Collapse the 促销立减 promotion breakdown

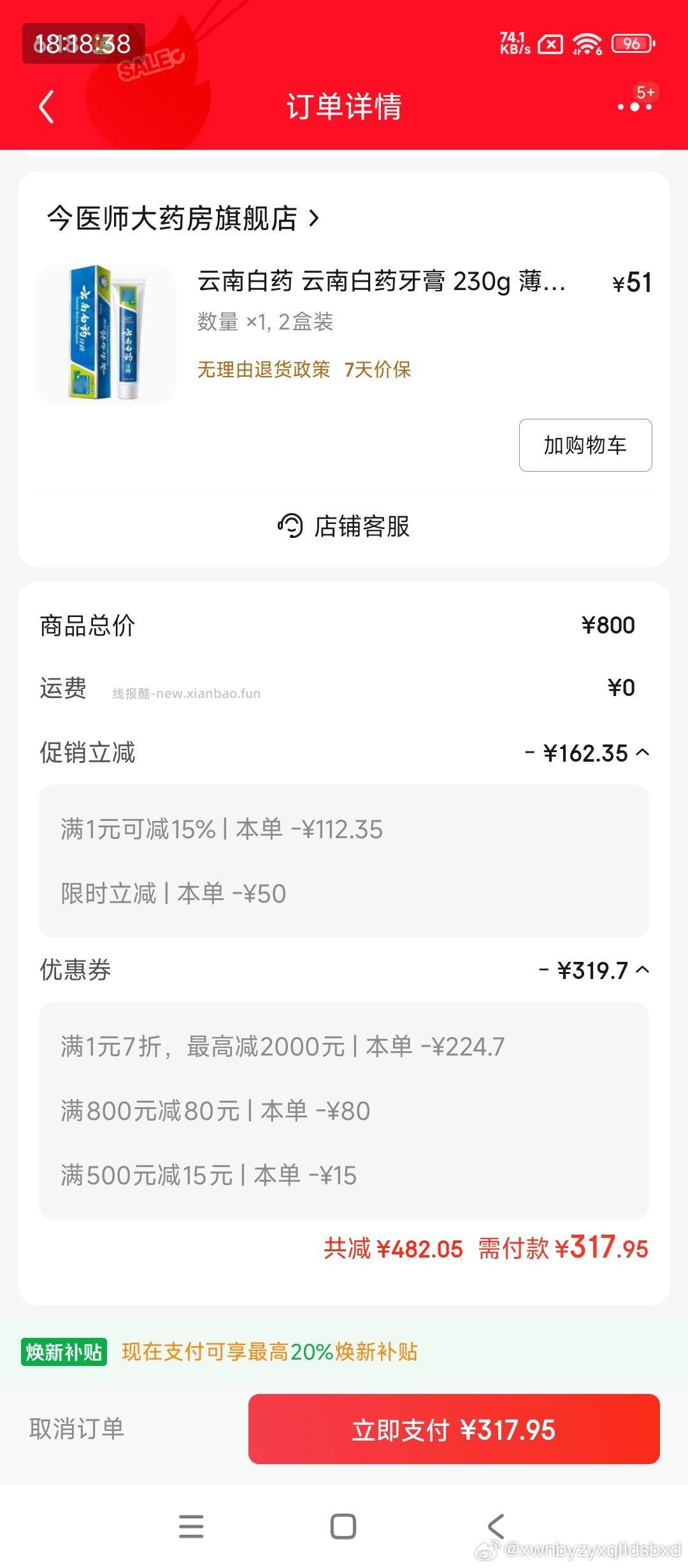[643, 753]
